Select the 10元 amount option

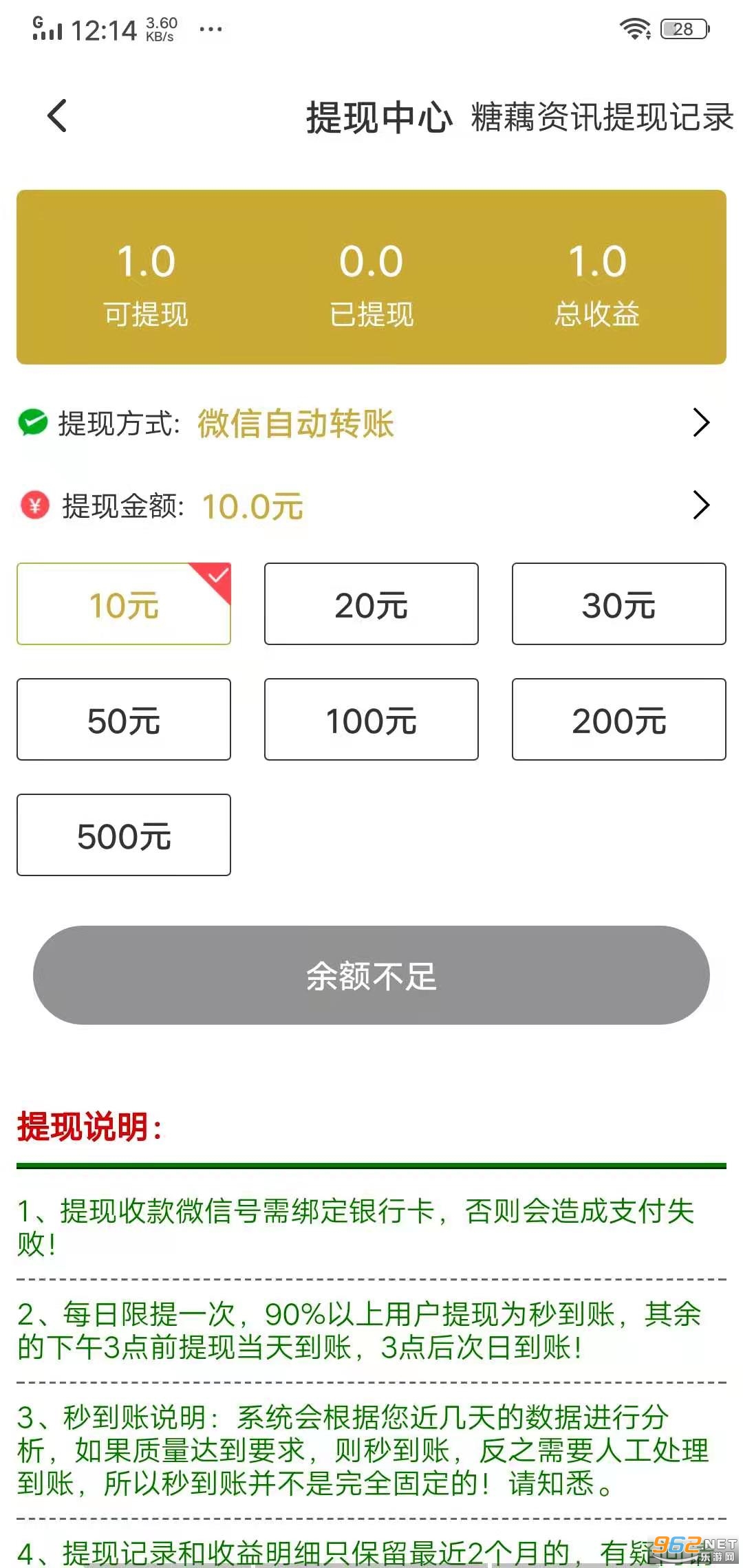[x=124, y=604]
